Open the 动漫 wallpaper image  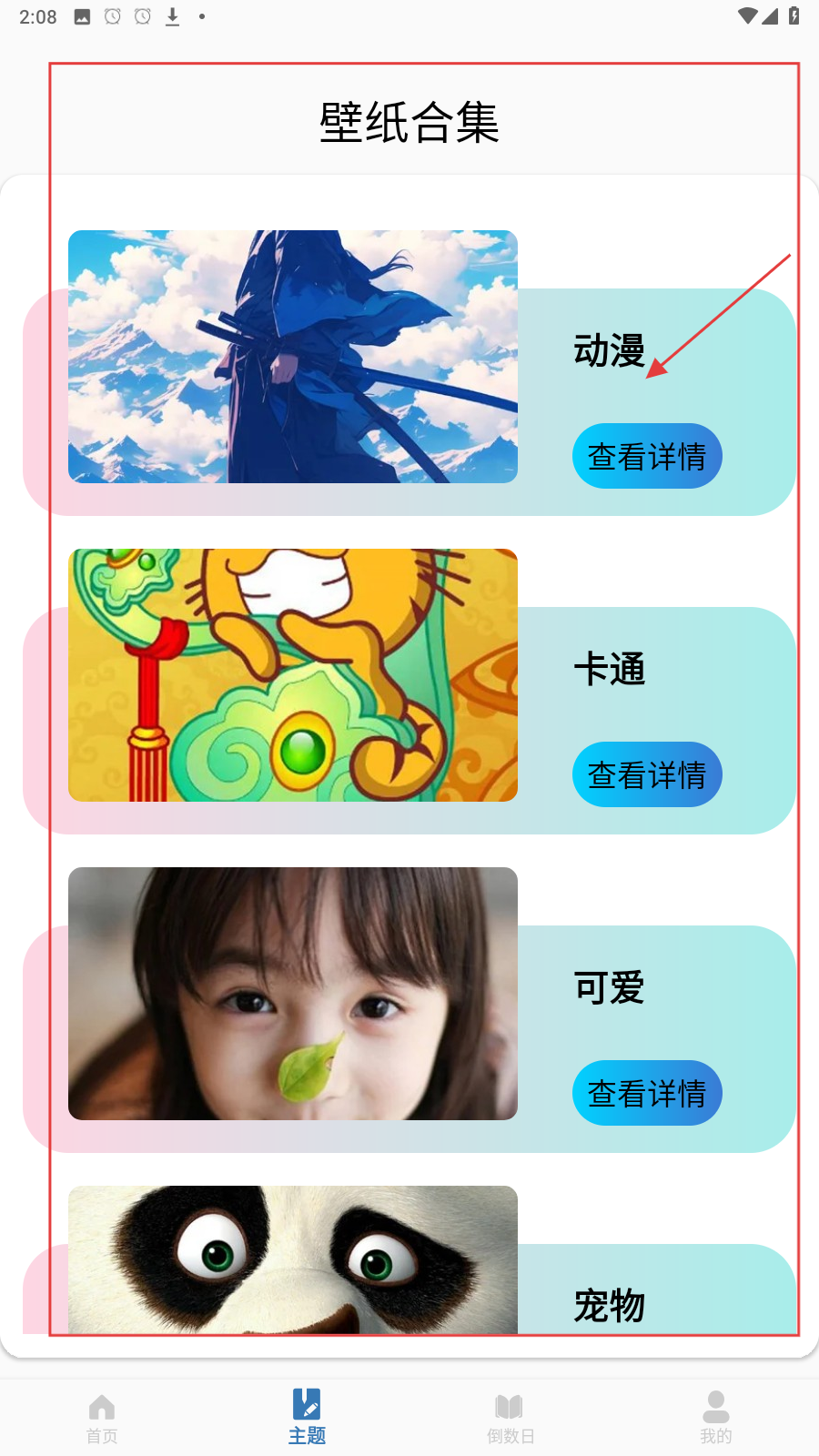(x=293, y=357)
